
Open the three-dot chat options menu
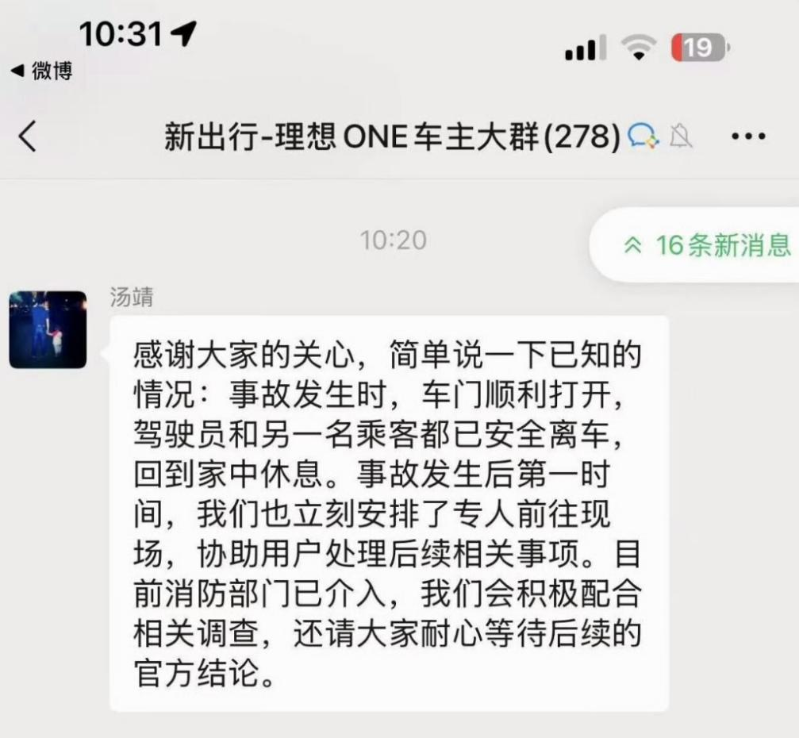coord(748,137)
